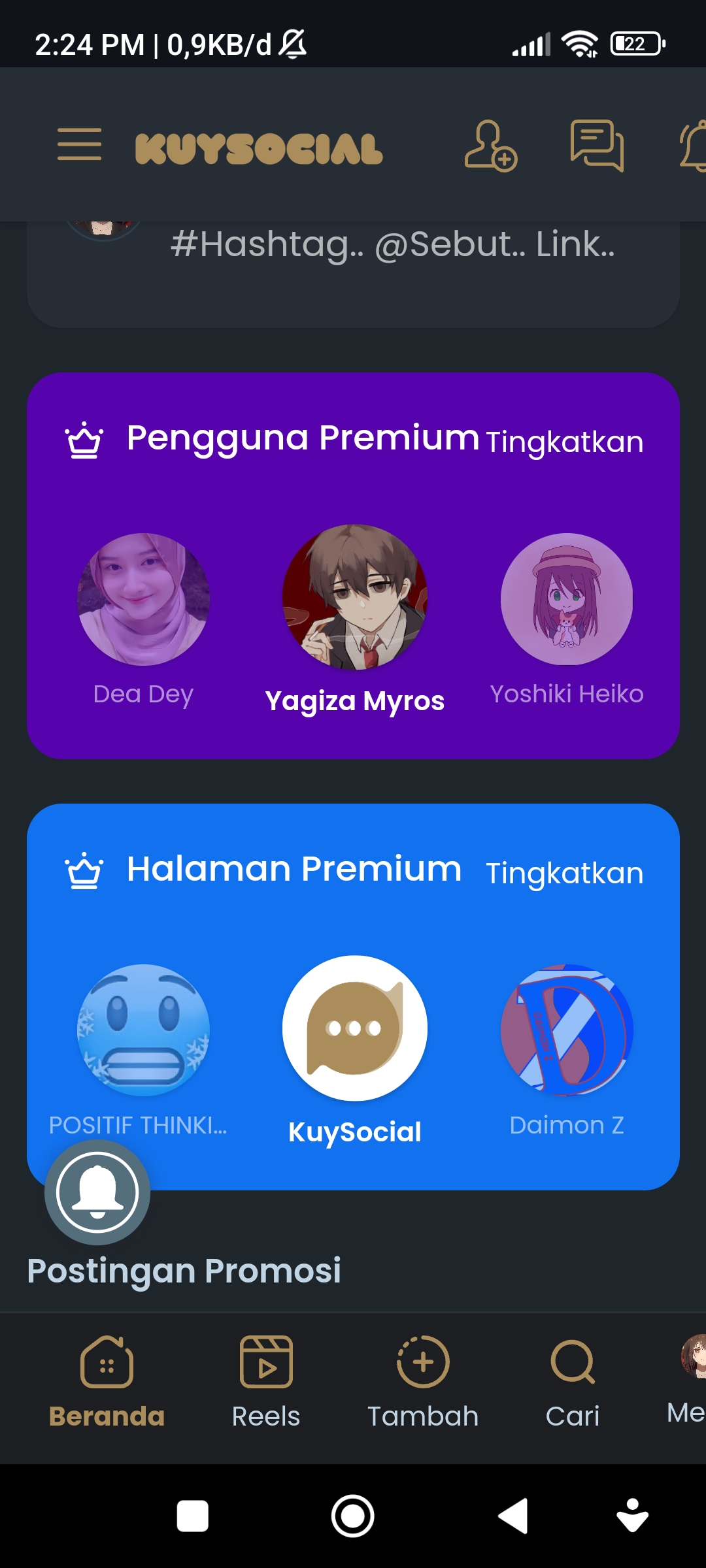This screenshot has height=1568, width=706.
Task: Go back with the system back button
Action: tap(514, 1516)
